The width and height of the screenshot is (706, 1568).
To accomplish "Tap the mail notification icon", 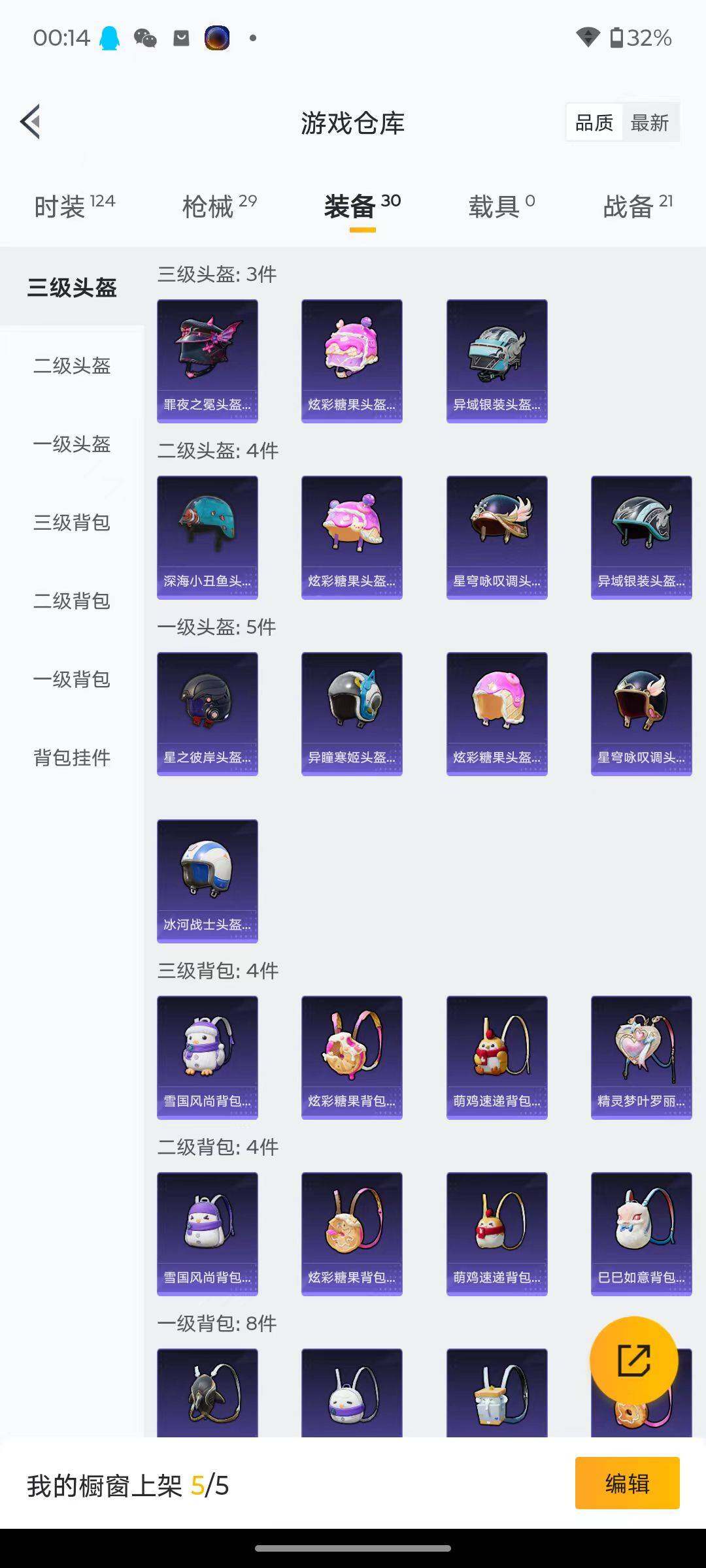I will 180,39.
